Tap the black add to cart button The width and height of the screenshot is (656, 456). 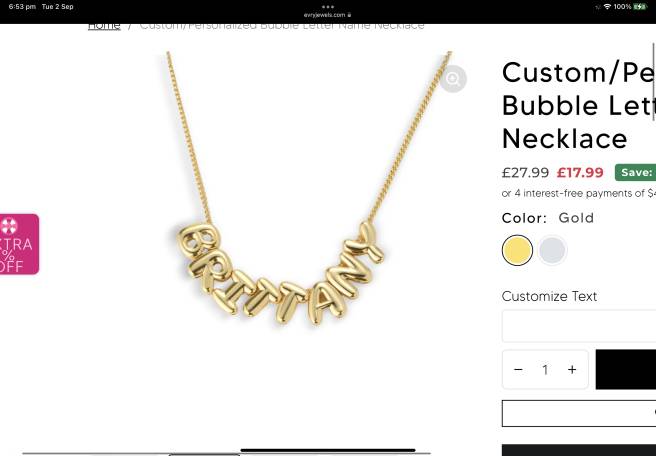[627, 369]
